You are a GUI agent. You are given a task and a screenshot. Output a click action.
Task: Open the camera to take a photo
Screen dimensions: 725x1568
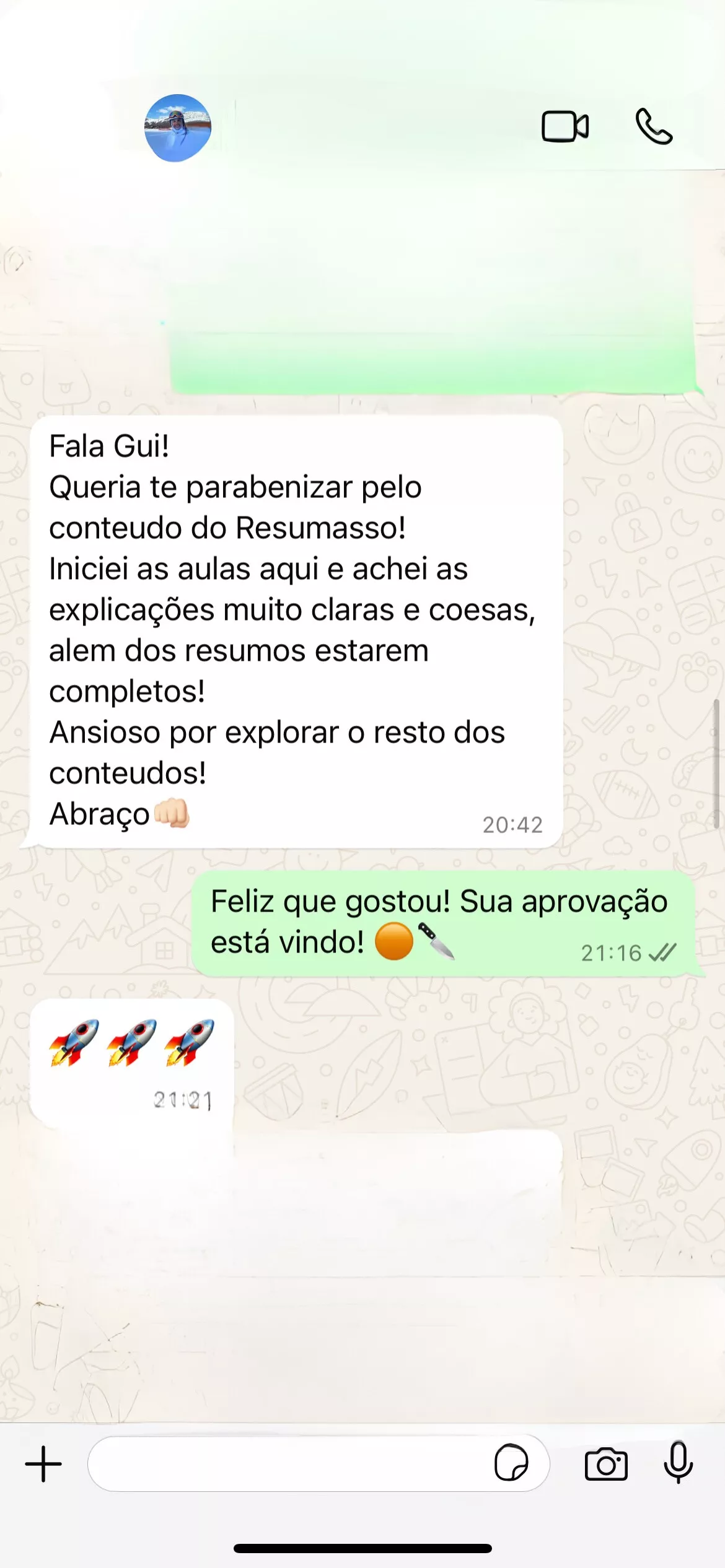tap(606, 1465)
